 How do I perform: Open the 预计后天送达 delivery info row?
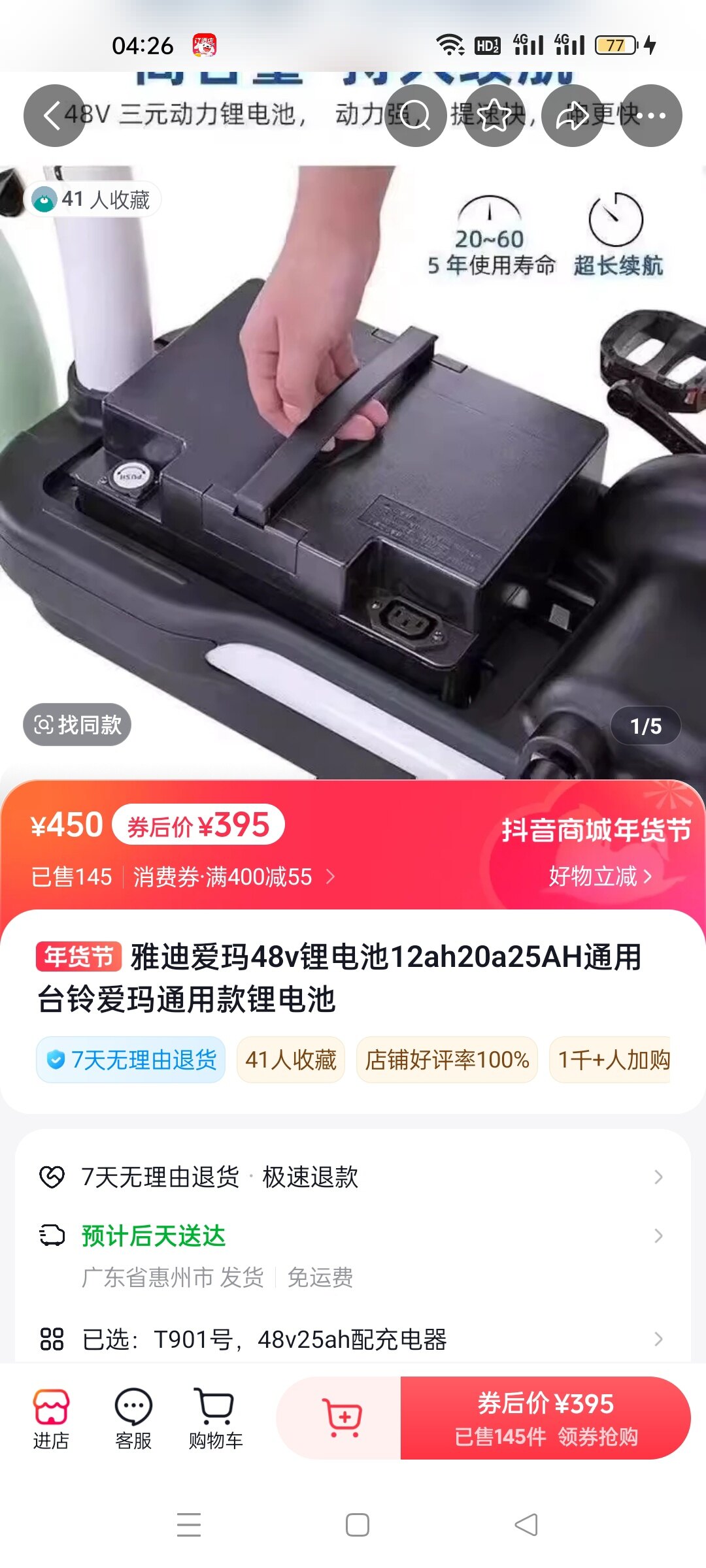coord(353,1236)
